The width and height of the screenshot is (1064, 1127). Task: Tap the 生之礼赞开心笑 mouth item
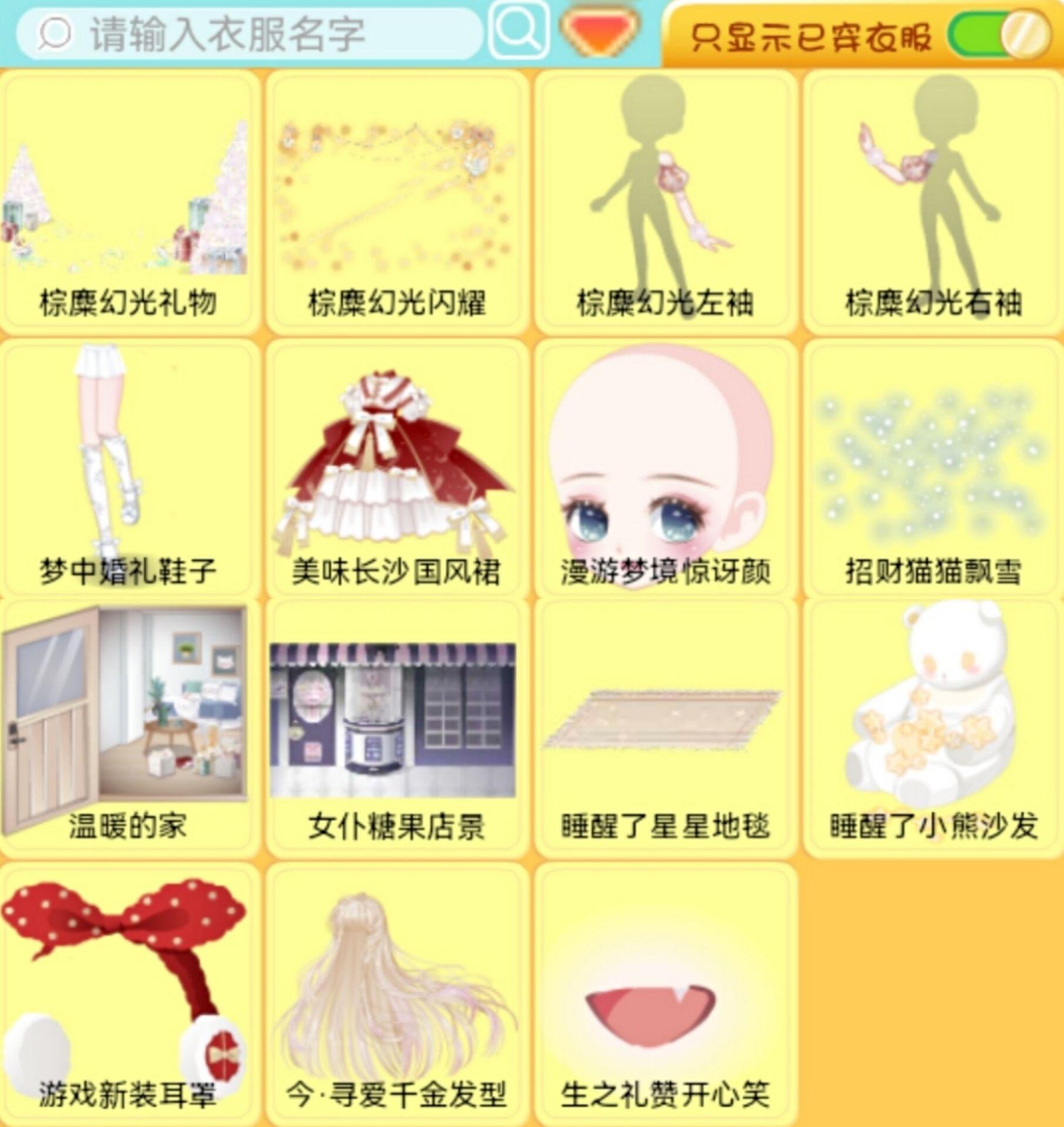point(665,992)
